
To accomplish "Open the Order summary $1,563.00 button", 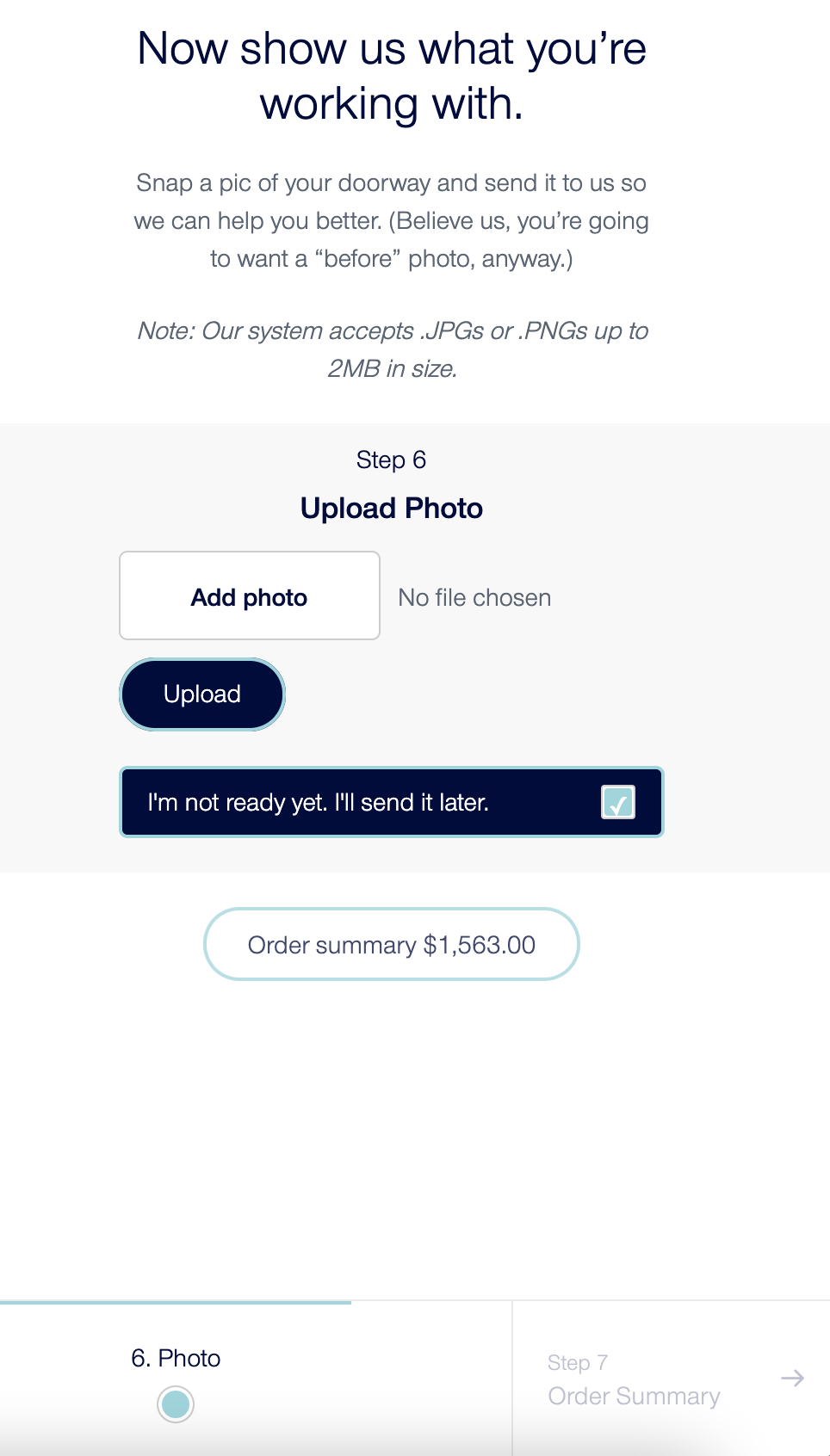I will (392, 945).
